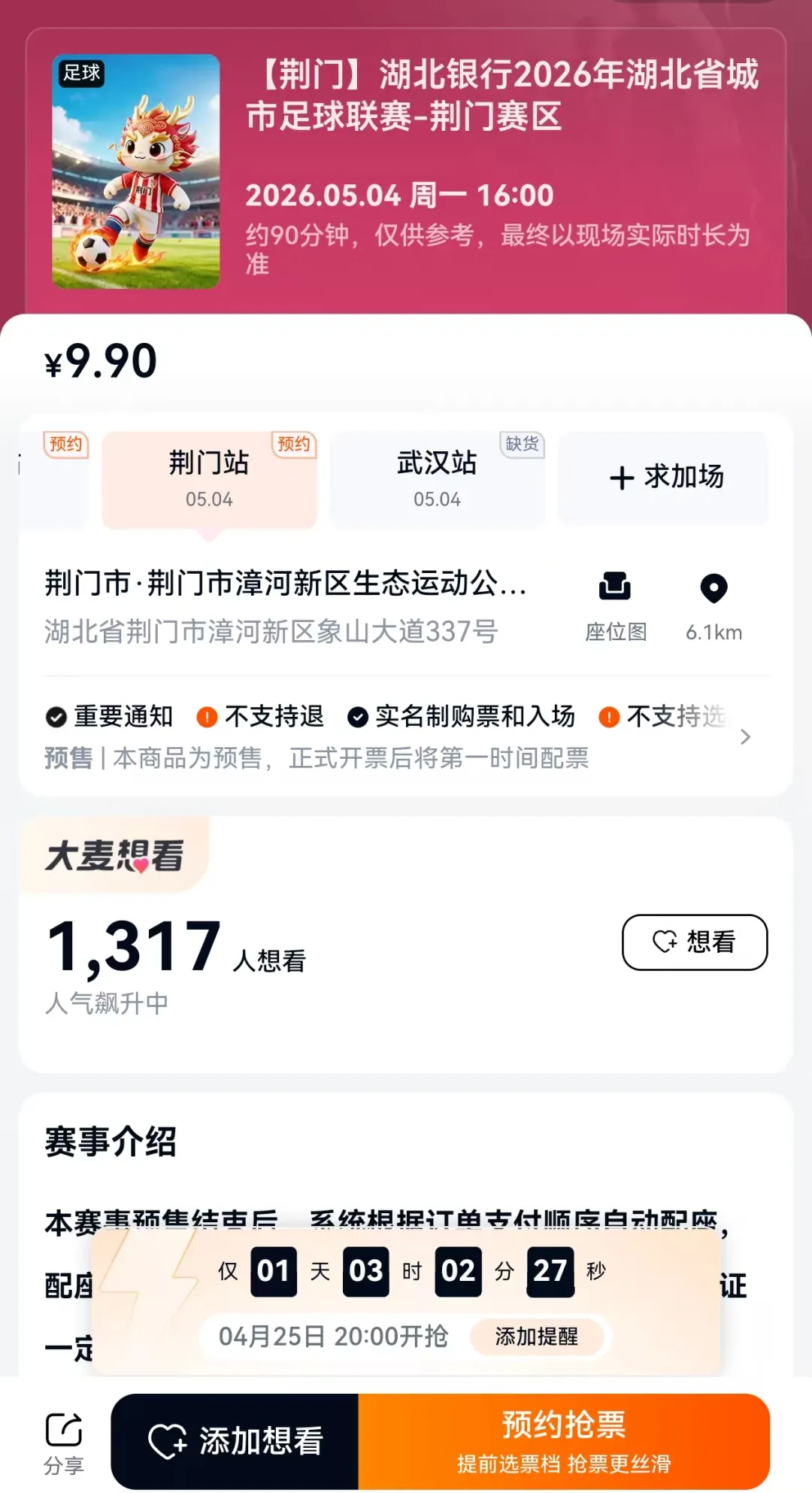812x1493 pixels.
Task: Tap 预约抢票 to reserve tickets
Action: [564, 1441]
